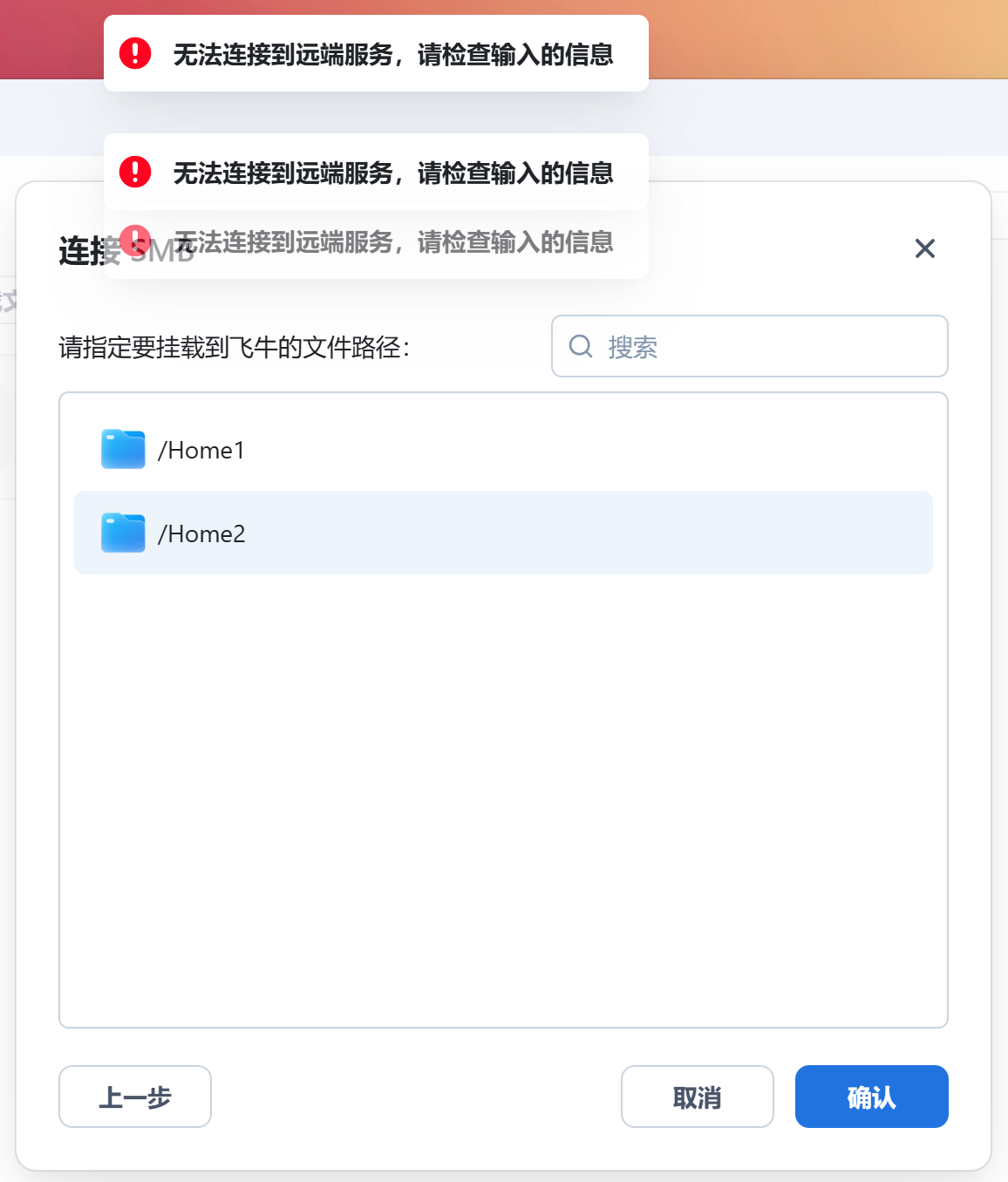The width and height of the screenshot is (1008, 1182).
Task: Tap 取消 to cancel
Action: pyautogui.click(x=697, y=1097)
